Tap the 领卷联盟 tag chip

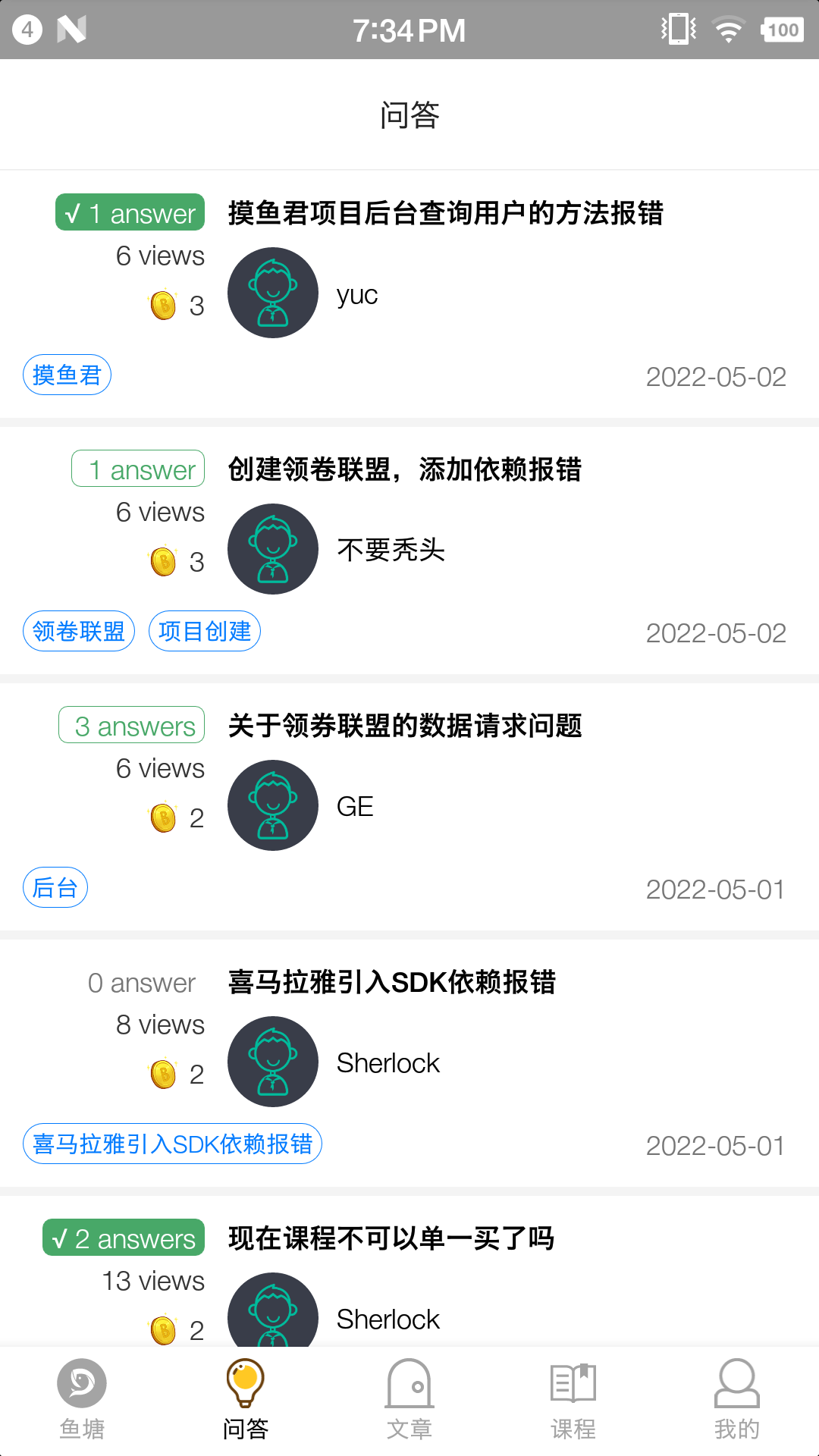pyautogui.click(x=79, y=631)
